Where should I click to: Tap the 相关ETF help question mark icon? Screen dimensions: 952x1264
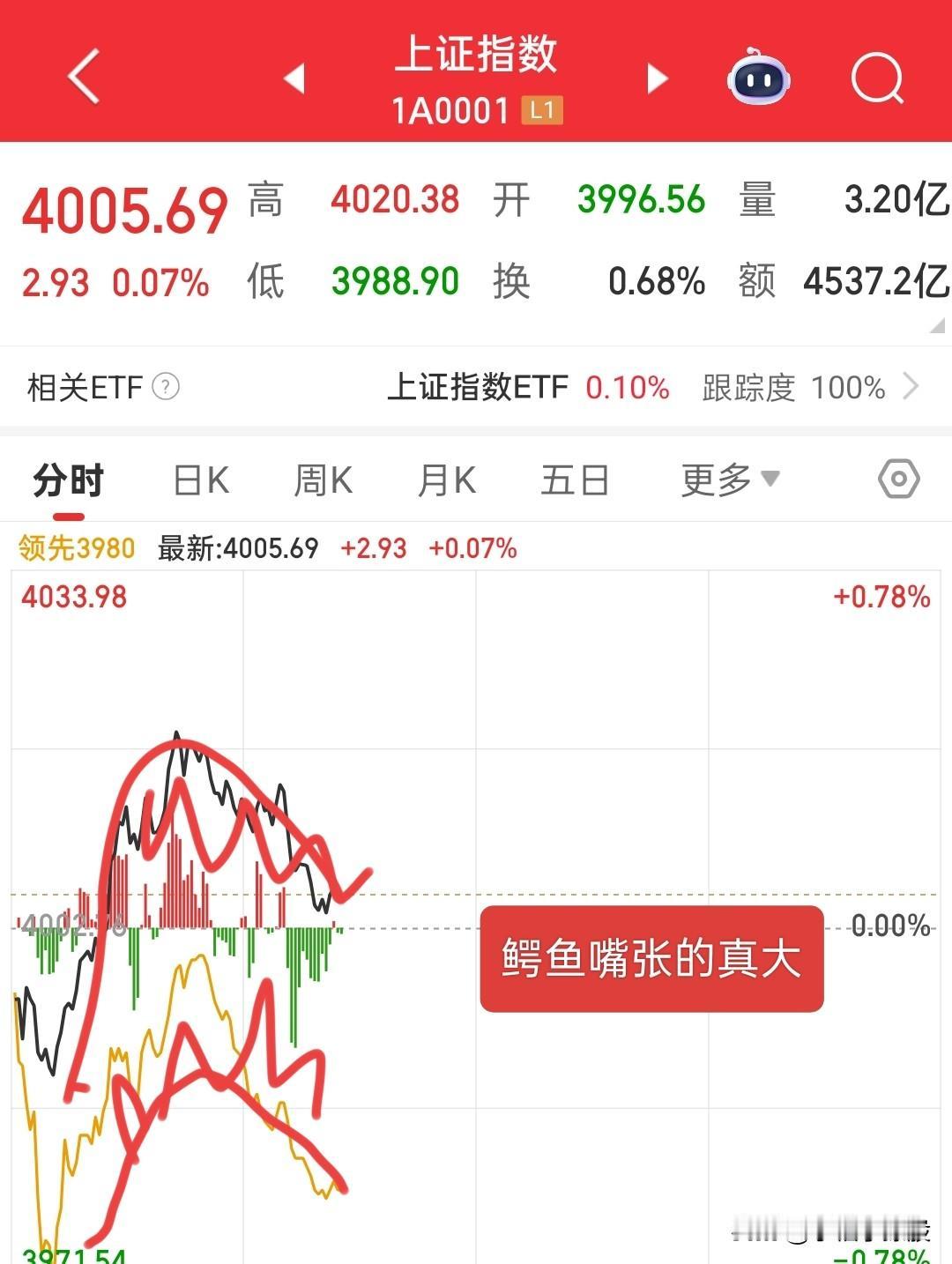point(164,388)
